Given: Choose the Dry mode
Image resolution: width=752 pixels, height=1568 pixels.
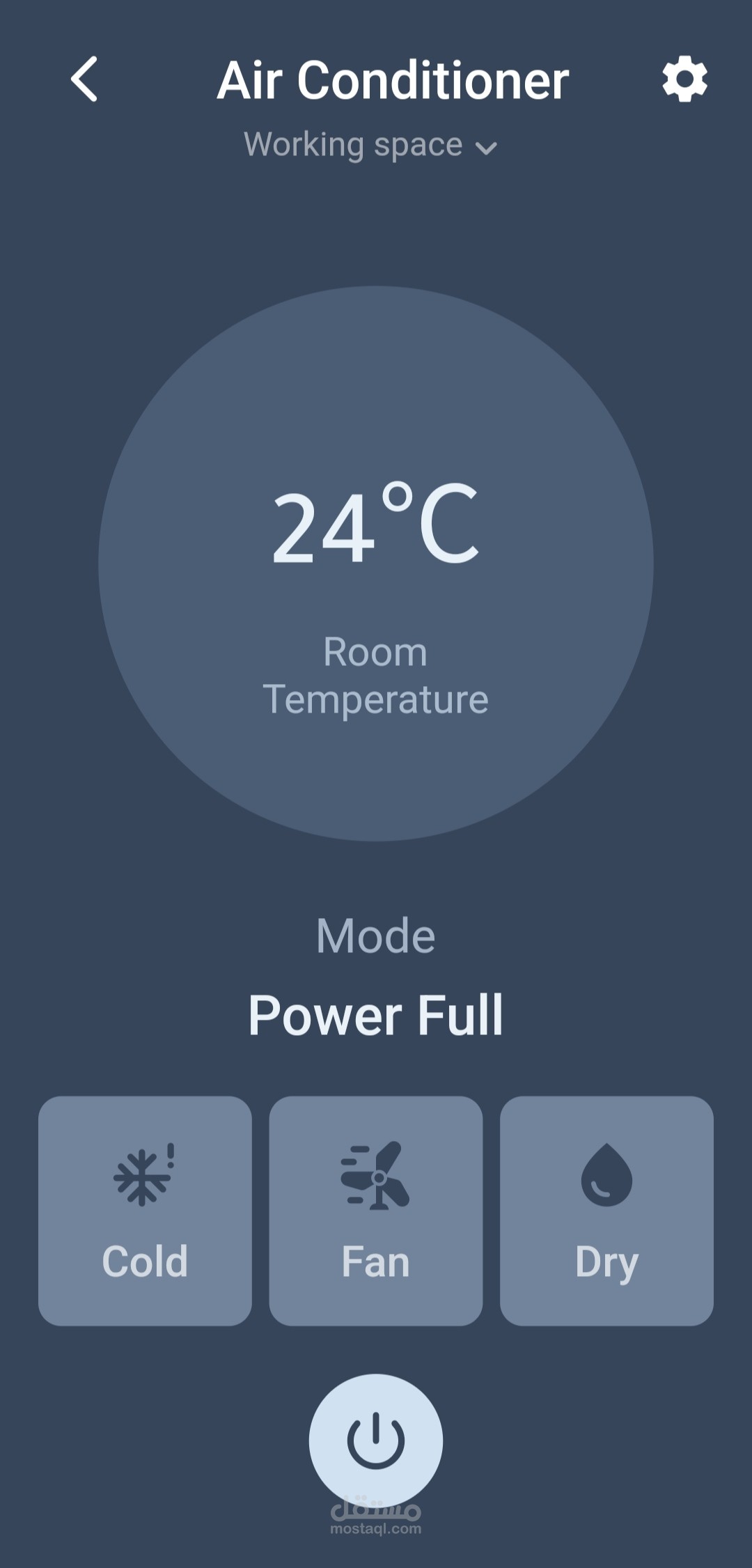Looking at the screenshot, I should click(606, 1211).
